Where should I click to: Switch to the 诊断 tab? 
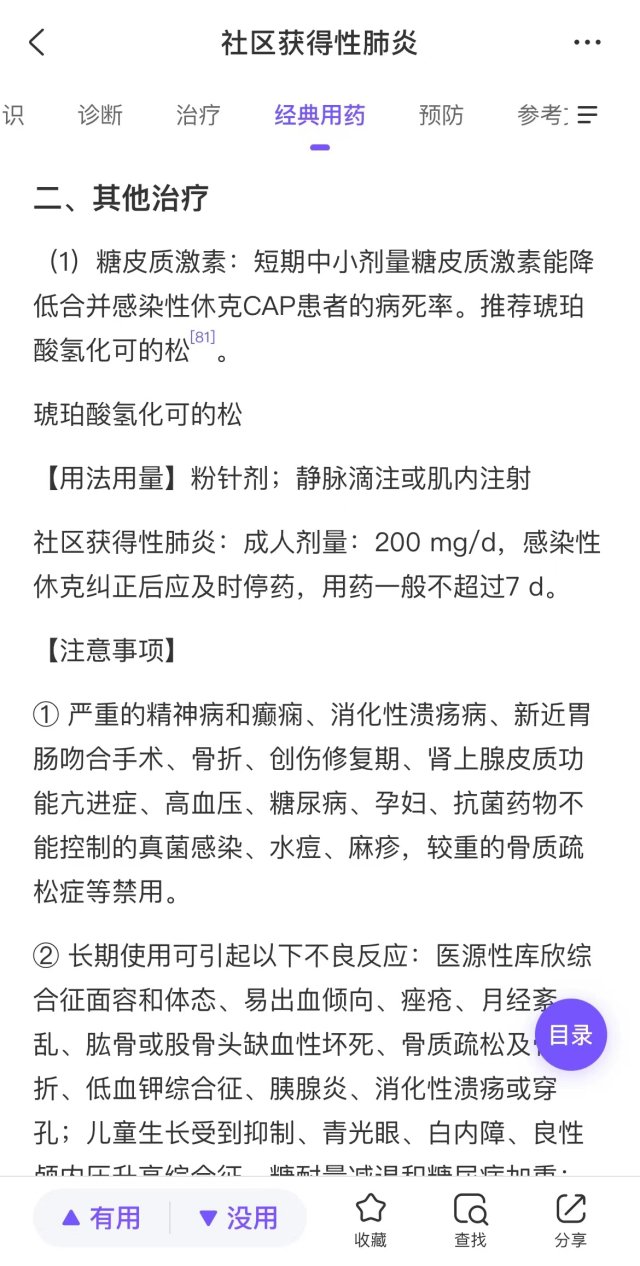click(x=100, y=115)
